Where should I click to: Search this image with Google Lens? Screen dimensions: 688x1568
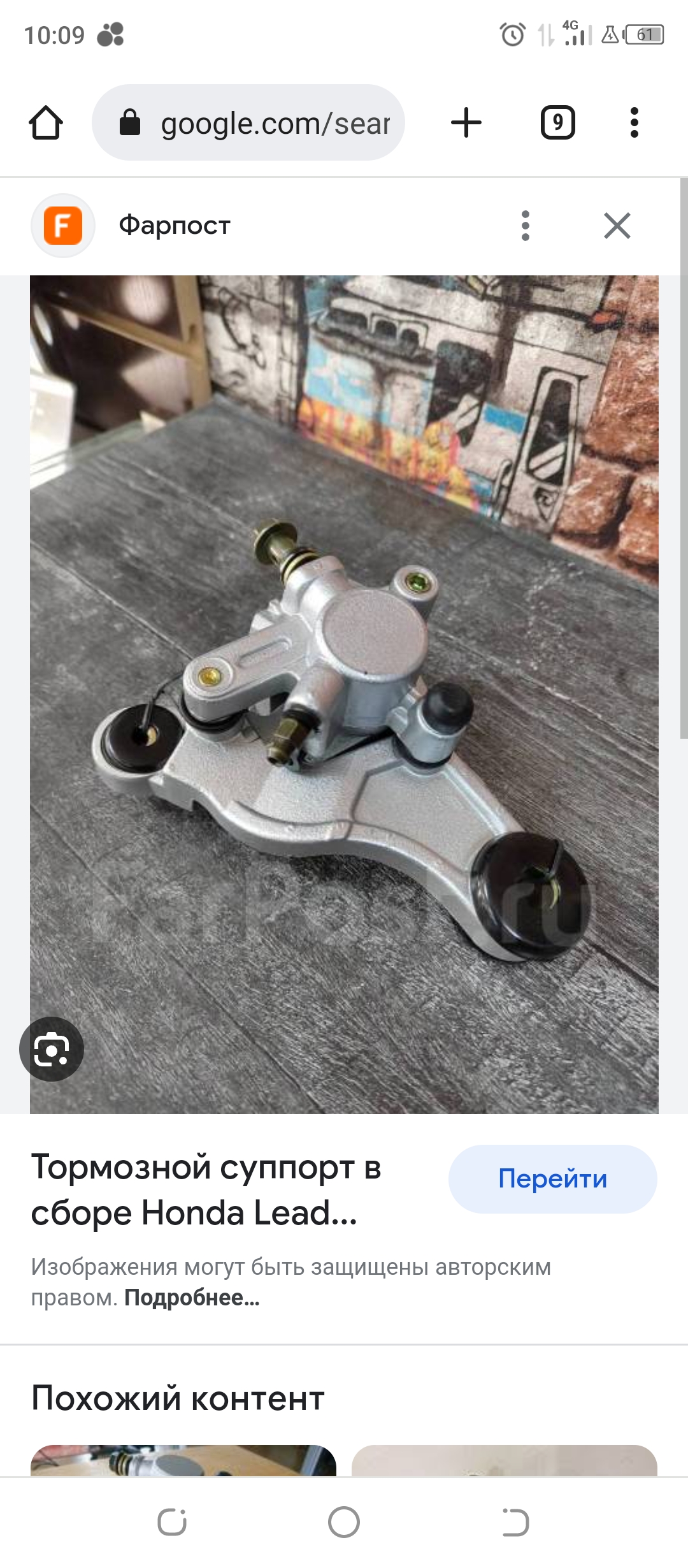pyautogui.click(x=52, y=1049)
